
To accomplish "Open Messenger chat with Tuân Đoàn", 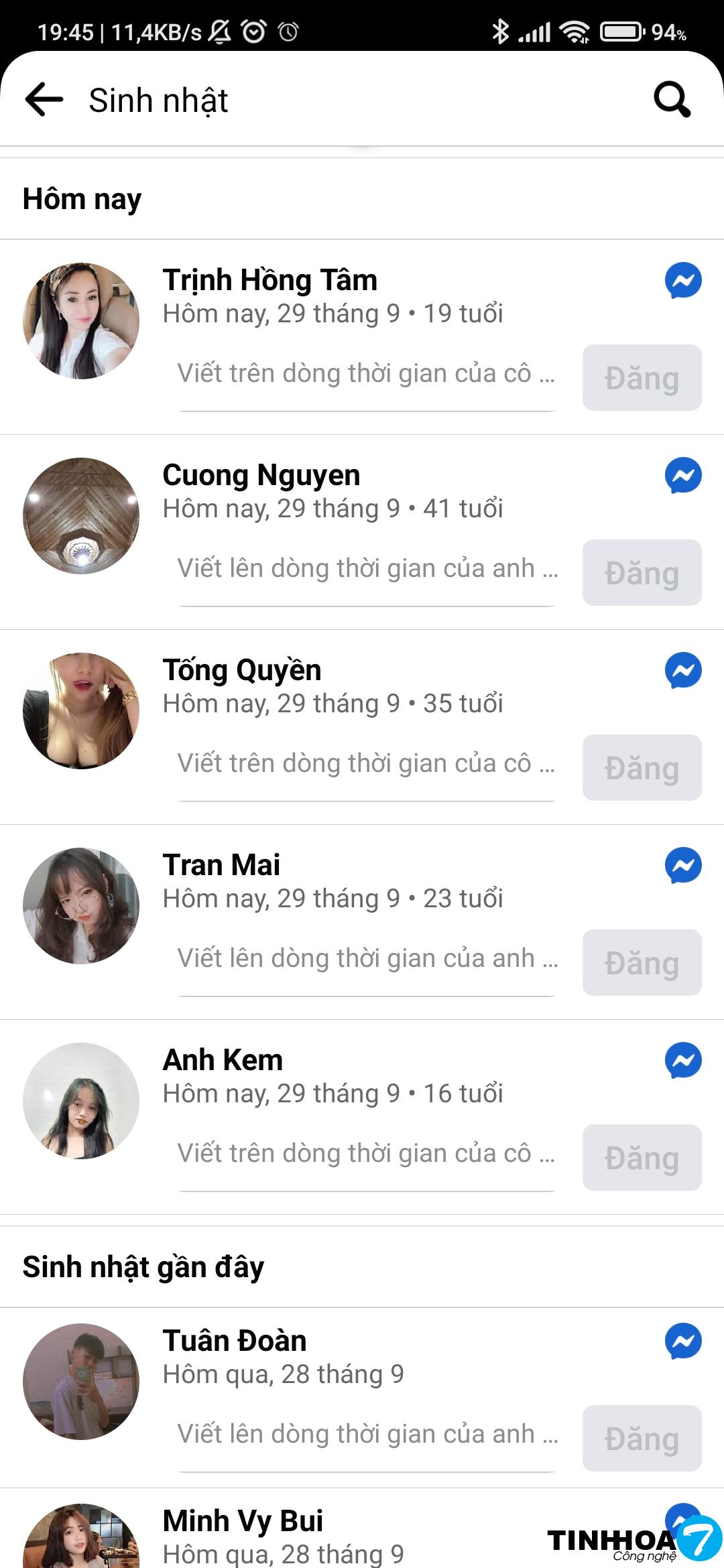I will (683, 1341).
